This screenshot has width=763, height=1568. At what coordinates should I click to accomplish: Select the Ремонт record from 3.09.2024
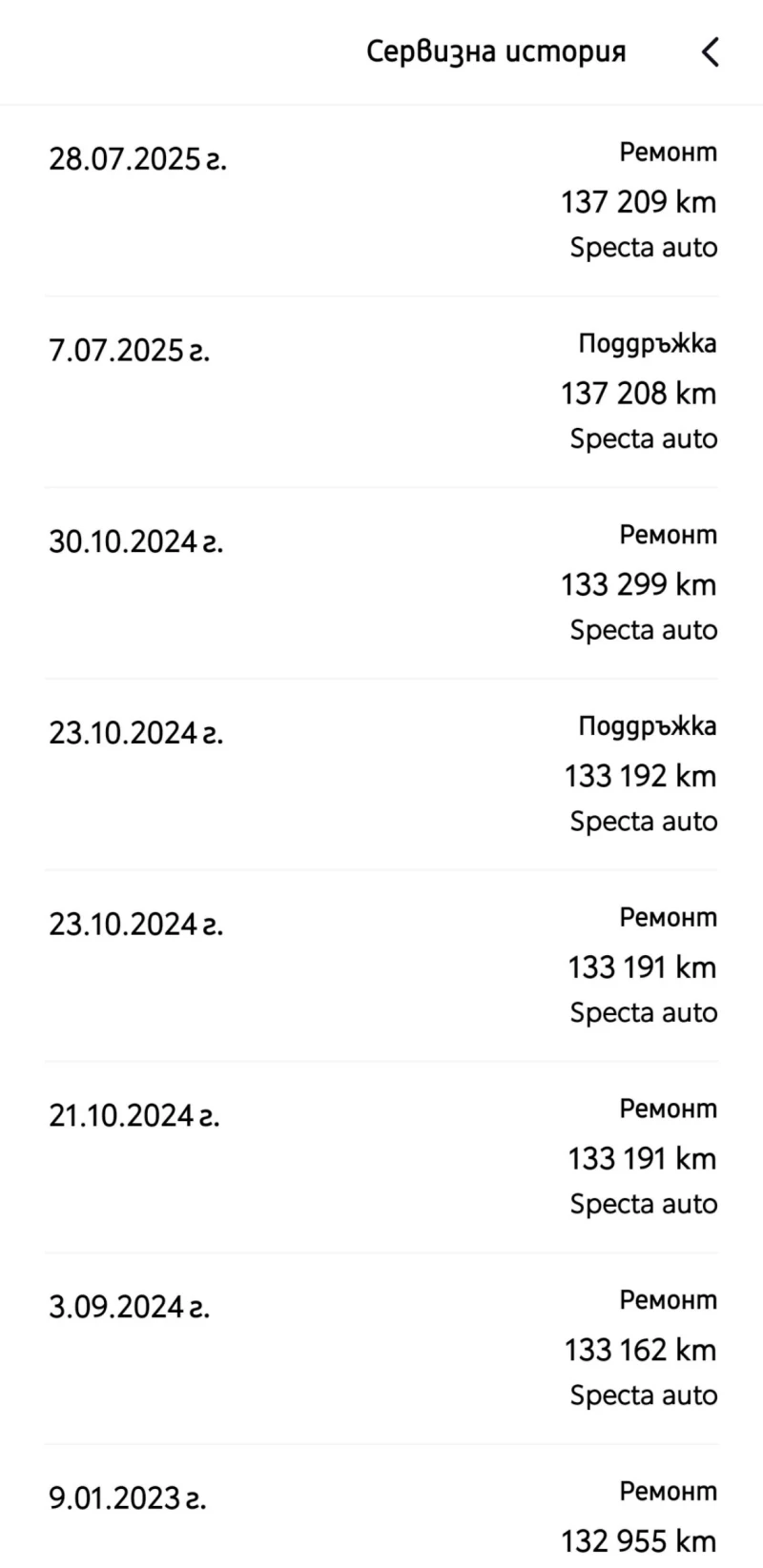pyautogui.click(x=381, y=1348)
